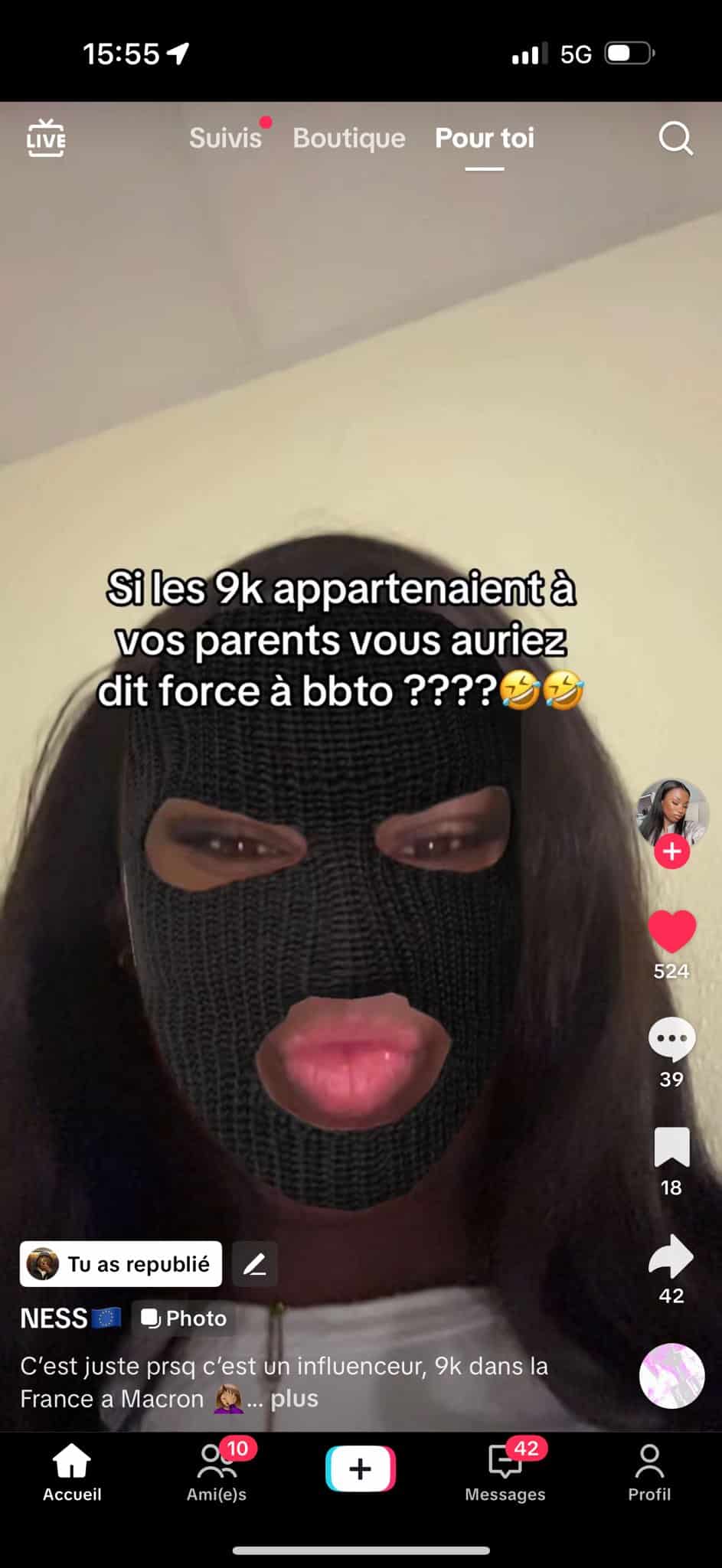722x1568 pixels.
Task: Share this post via the arrow icon
Action: 671,1256
